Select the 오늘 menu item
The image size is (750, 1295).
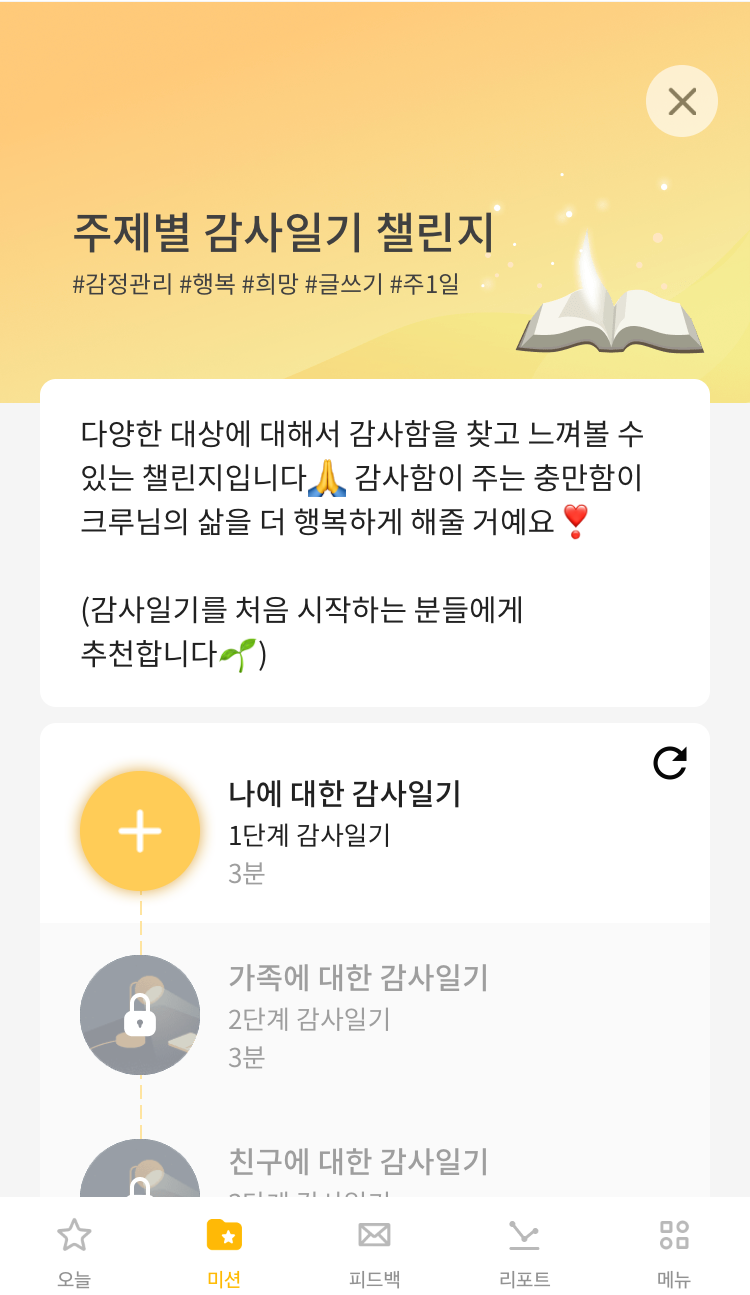(75, 1250)
